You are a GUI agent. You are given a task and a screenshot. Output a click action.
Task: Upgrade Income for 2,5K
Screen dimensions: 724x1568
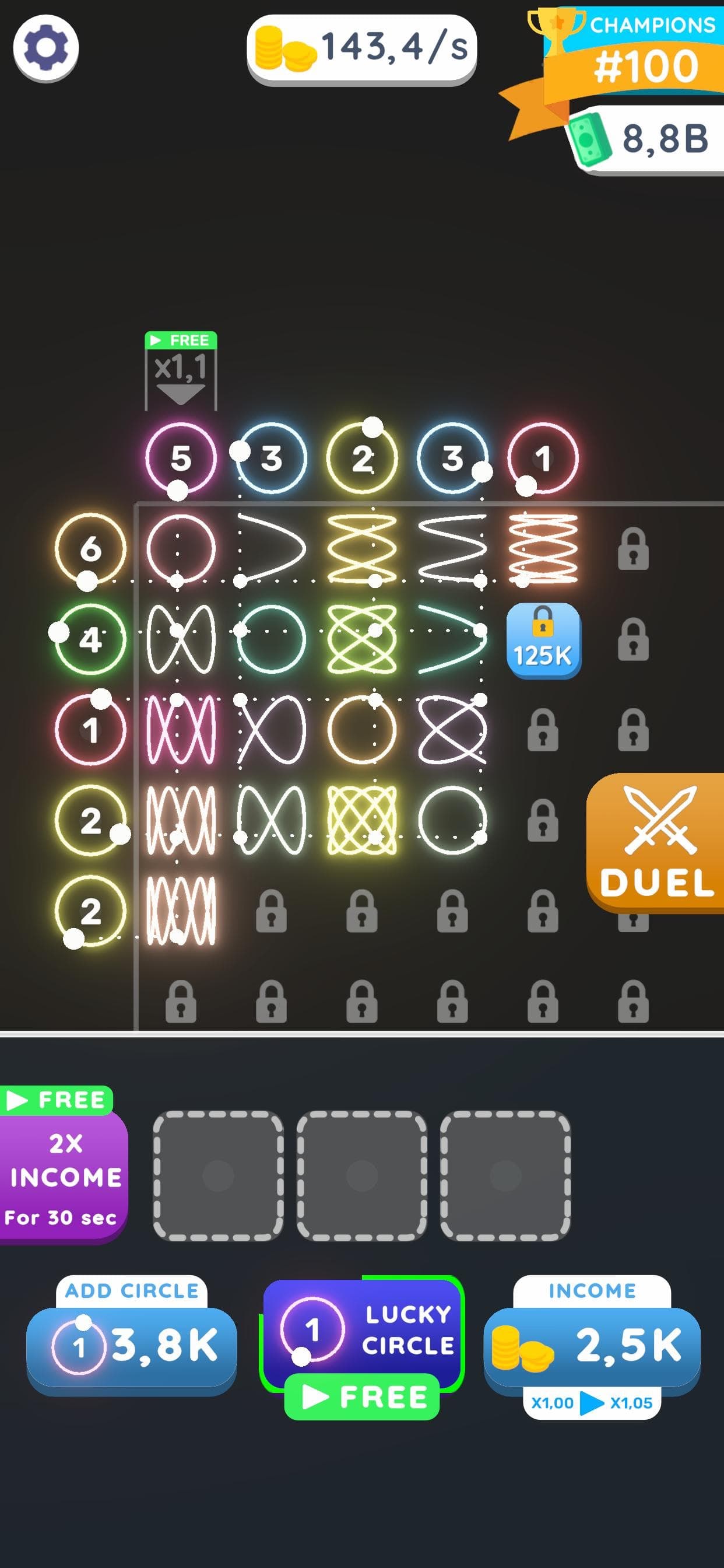tap(592, 1346)
